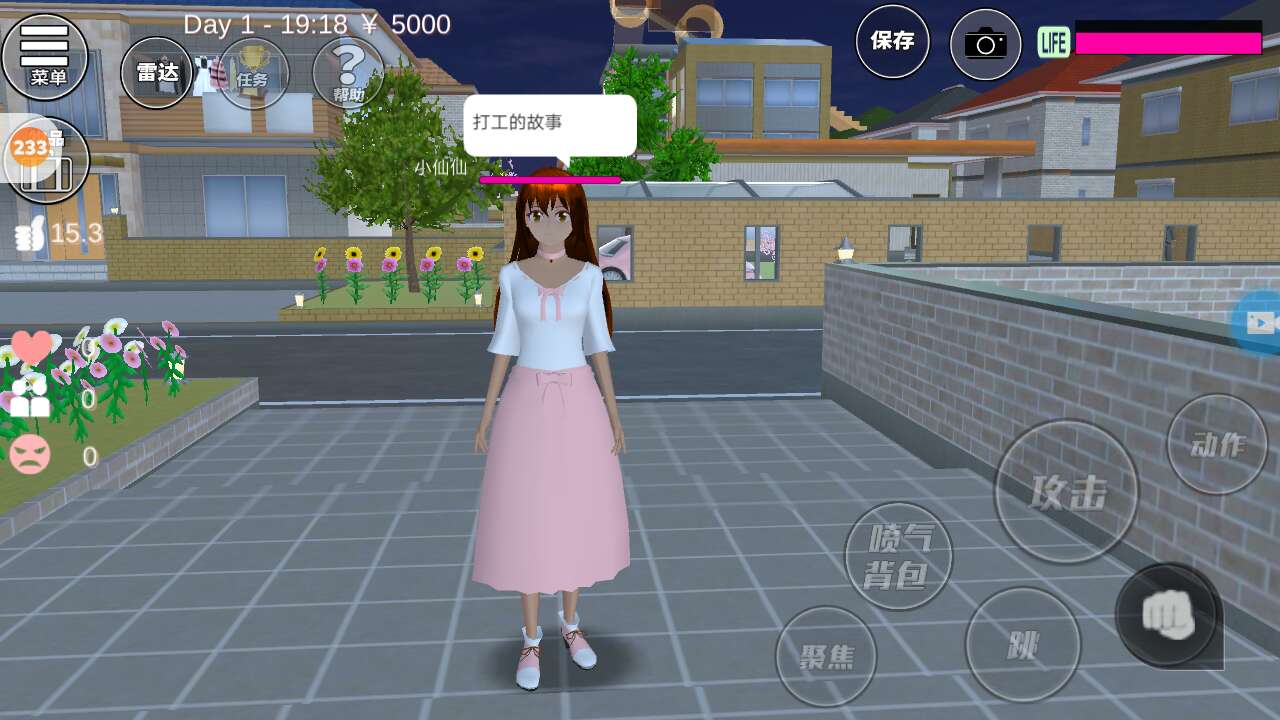Save the game with 保存
The image size is (1280, 720).
click(892, 41)
